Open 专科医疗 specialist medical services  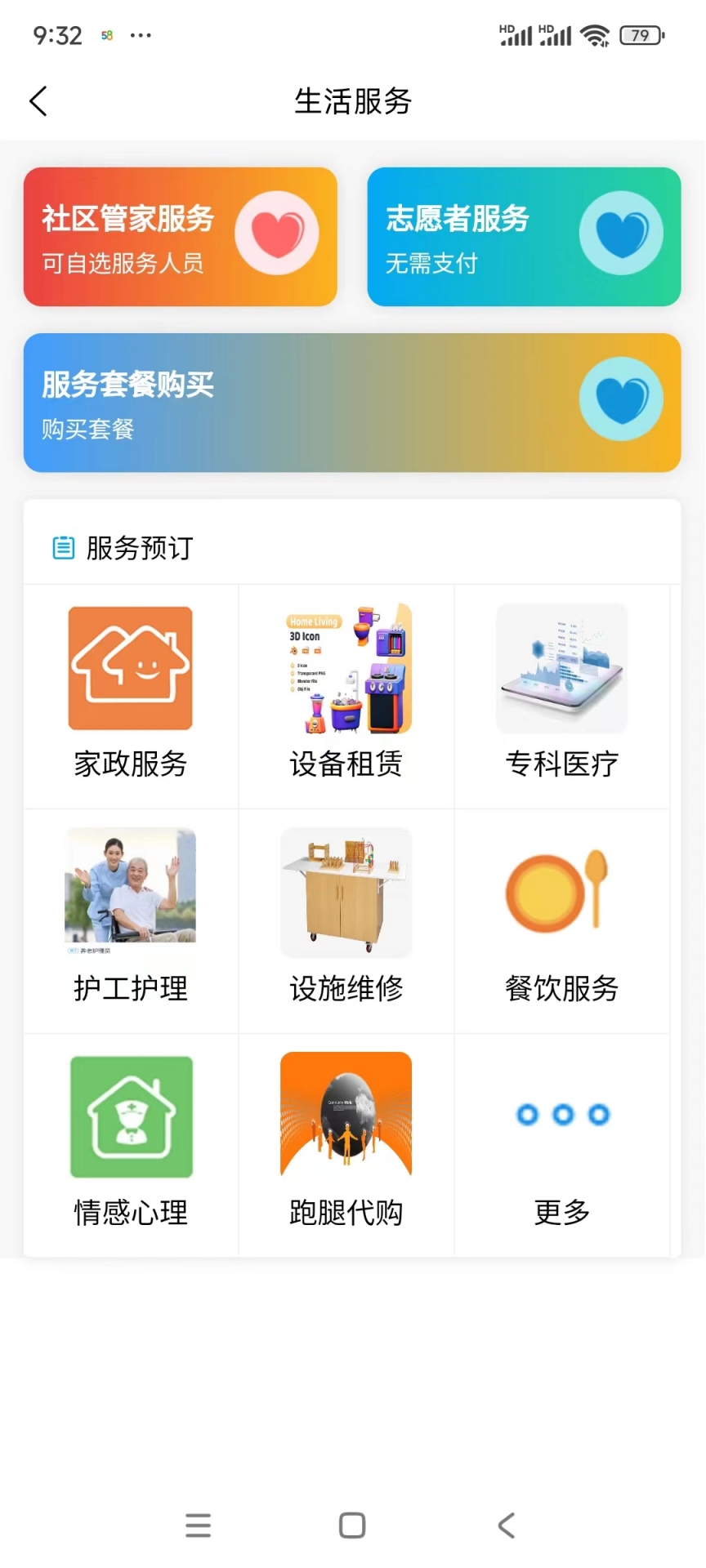pyautogui.click(x=561, y=696)
